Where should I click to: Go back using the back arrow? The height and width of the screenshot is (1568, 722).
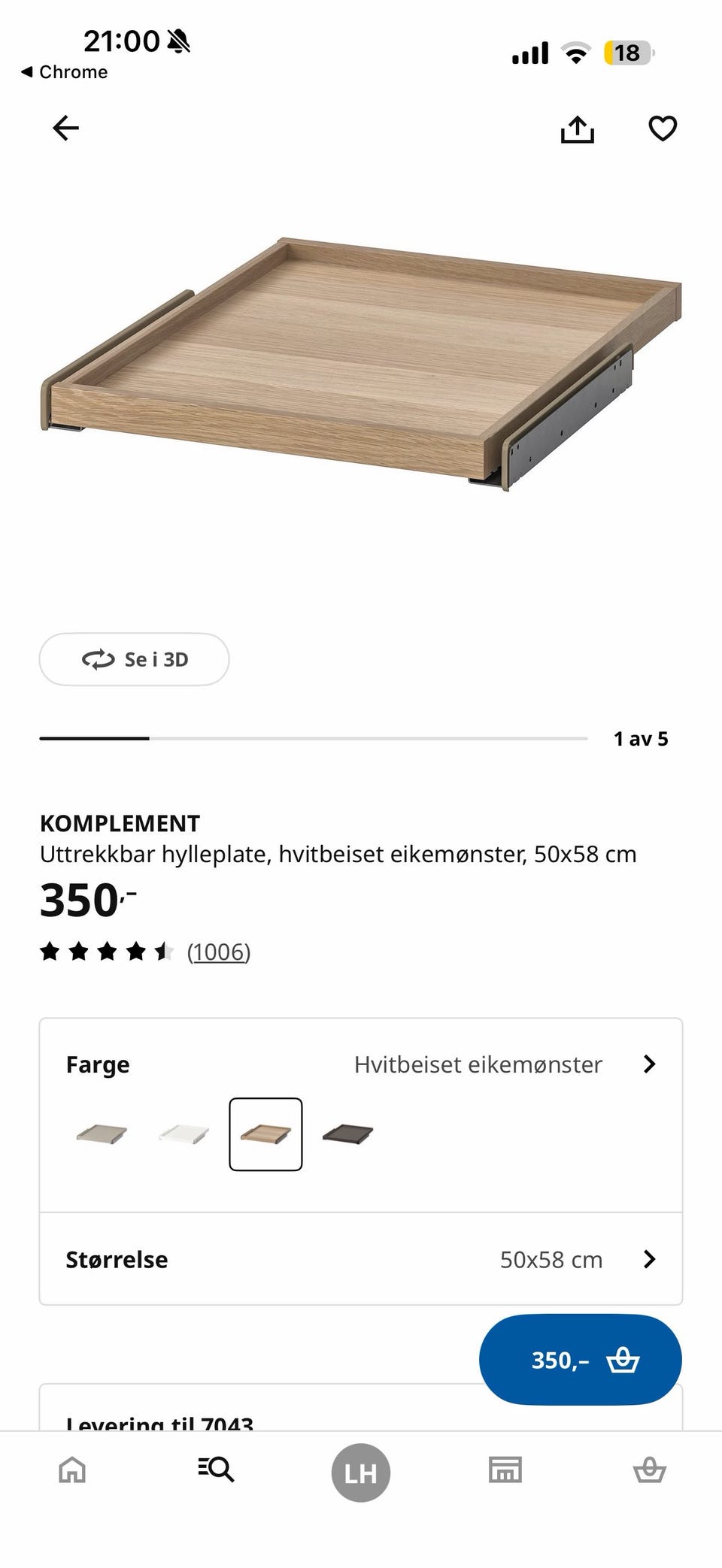point(65,128)
